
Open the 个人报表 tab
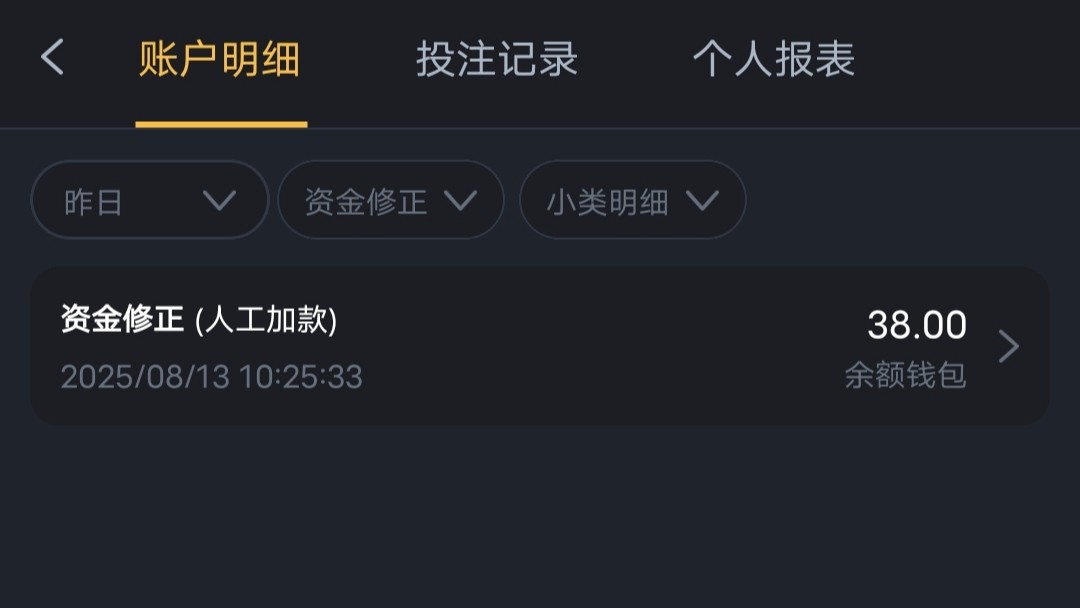click(774, 60)
